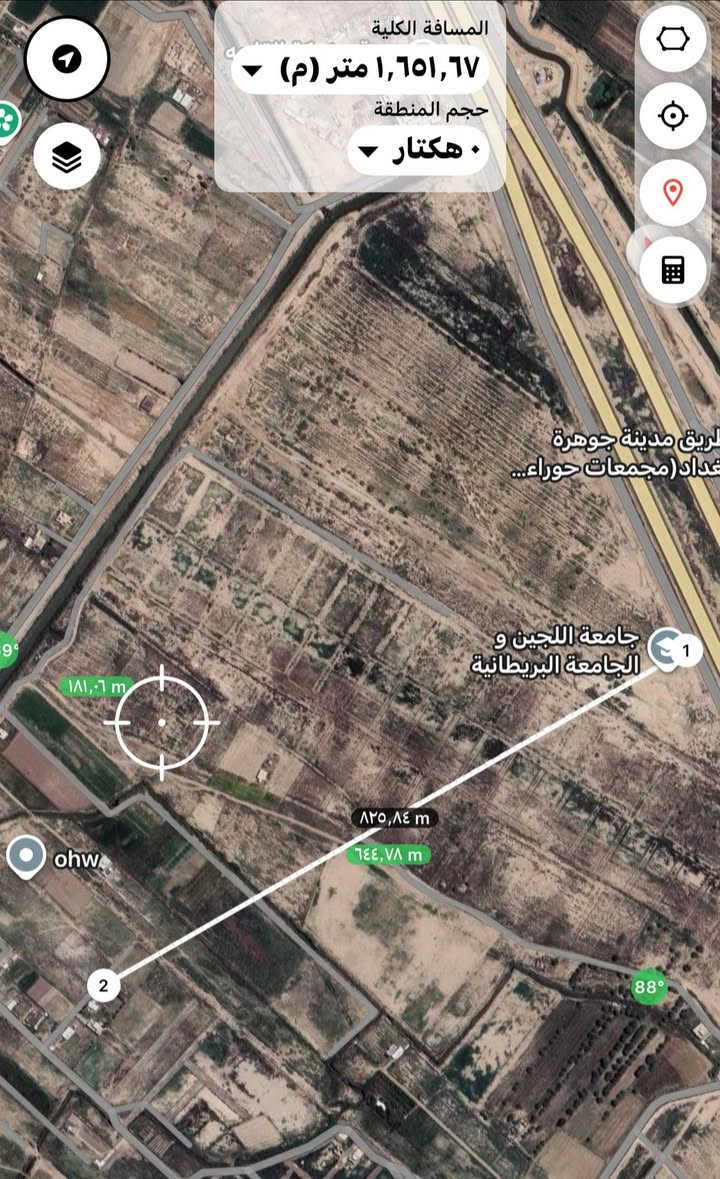Select measurement point 1
The height and width of the screenshot is (1179, 720).
[686, 652]
